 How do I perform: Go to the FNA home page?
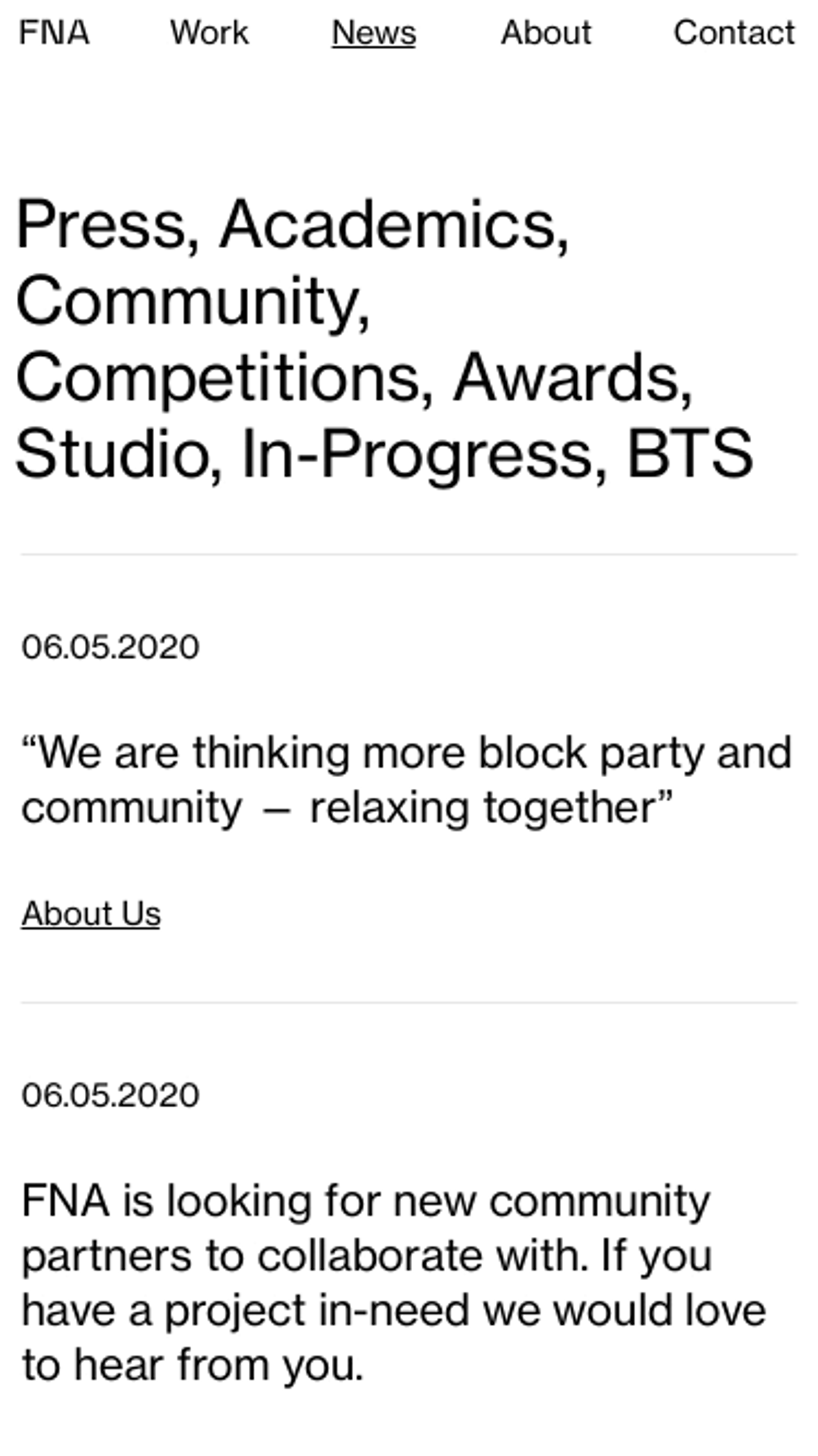click(54, 33)
